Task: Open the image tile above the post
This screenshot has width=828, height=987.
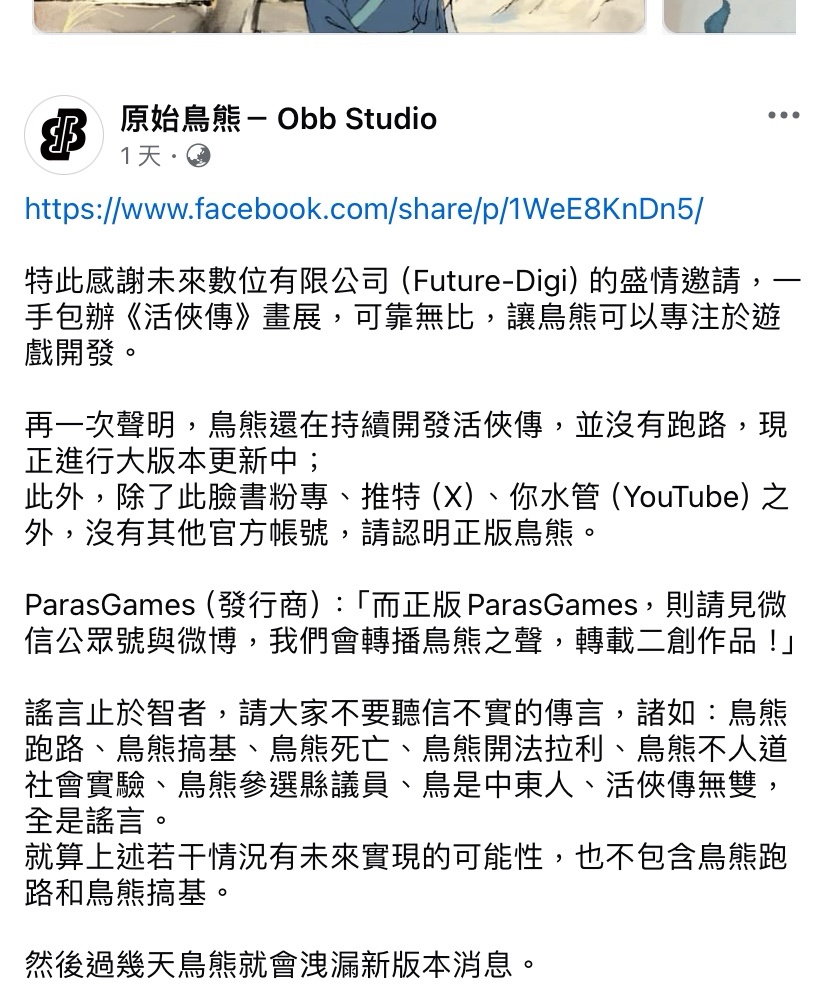Action: click(340, 15)
